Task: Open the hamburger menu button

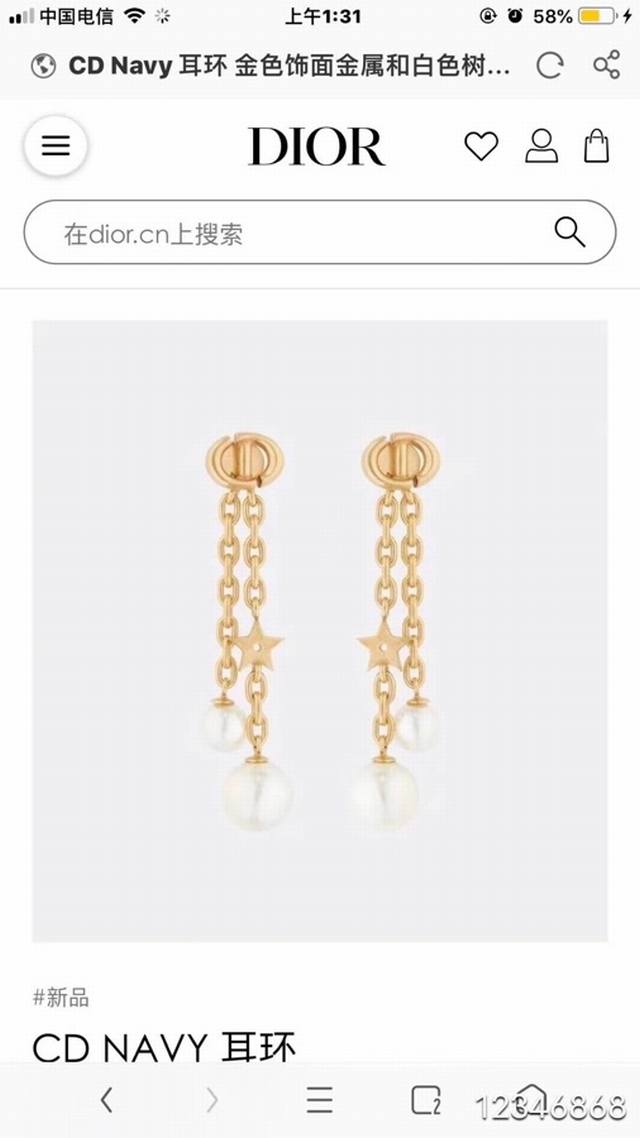Action: pos(56,146)
